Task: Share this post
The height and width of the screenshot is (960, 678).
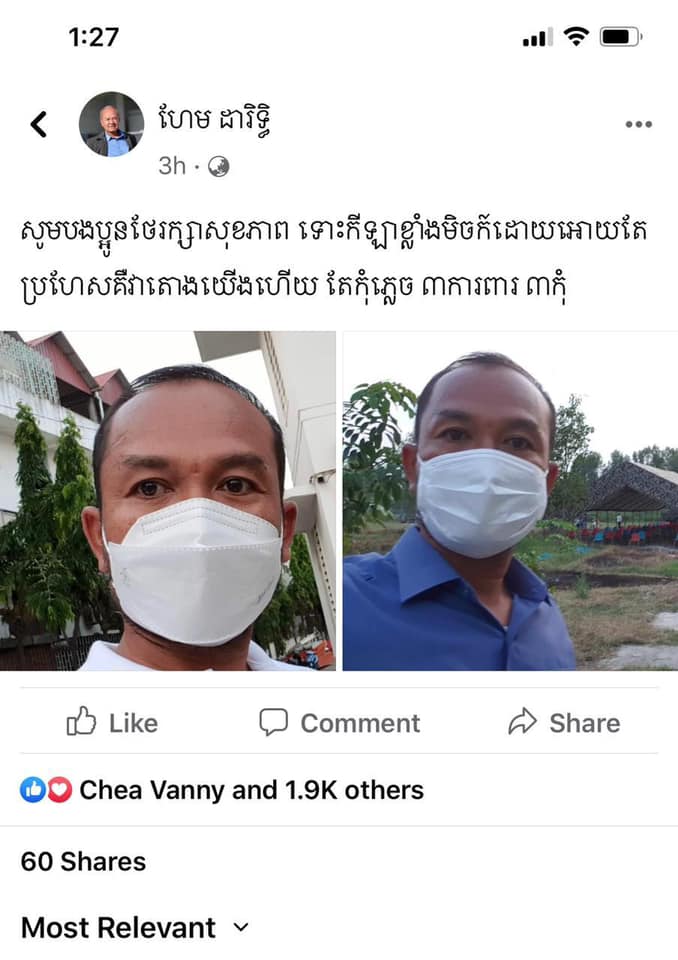Action: pyautogui.click(x=564, y=723)
